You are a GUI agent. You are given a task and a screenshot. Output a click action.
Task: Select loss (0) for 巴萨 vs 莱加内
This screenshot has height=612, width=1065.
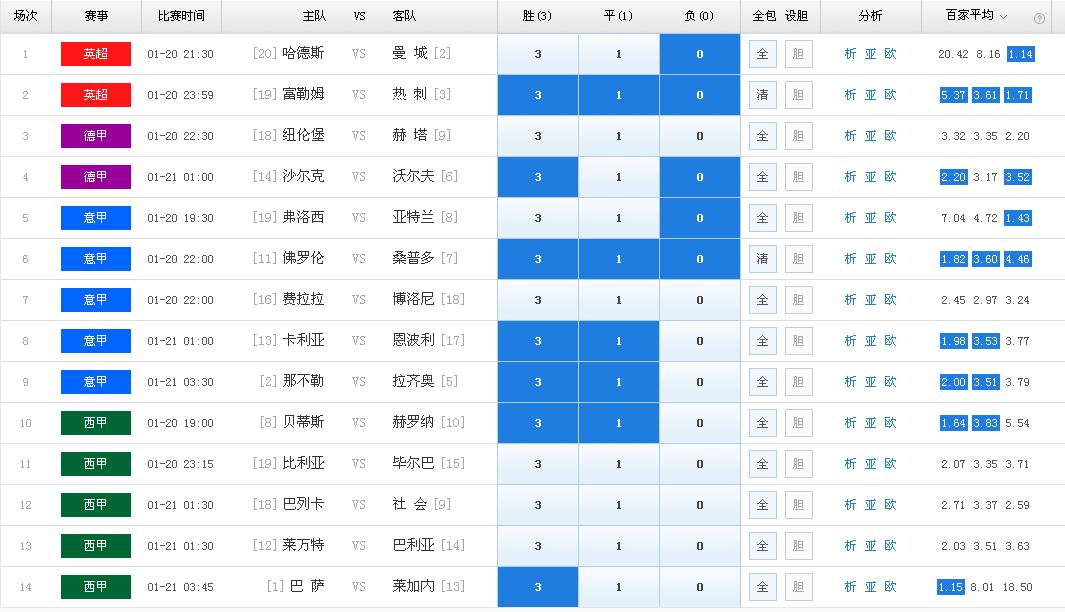[x=699, y=587]
